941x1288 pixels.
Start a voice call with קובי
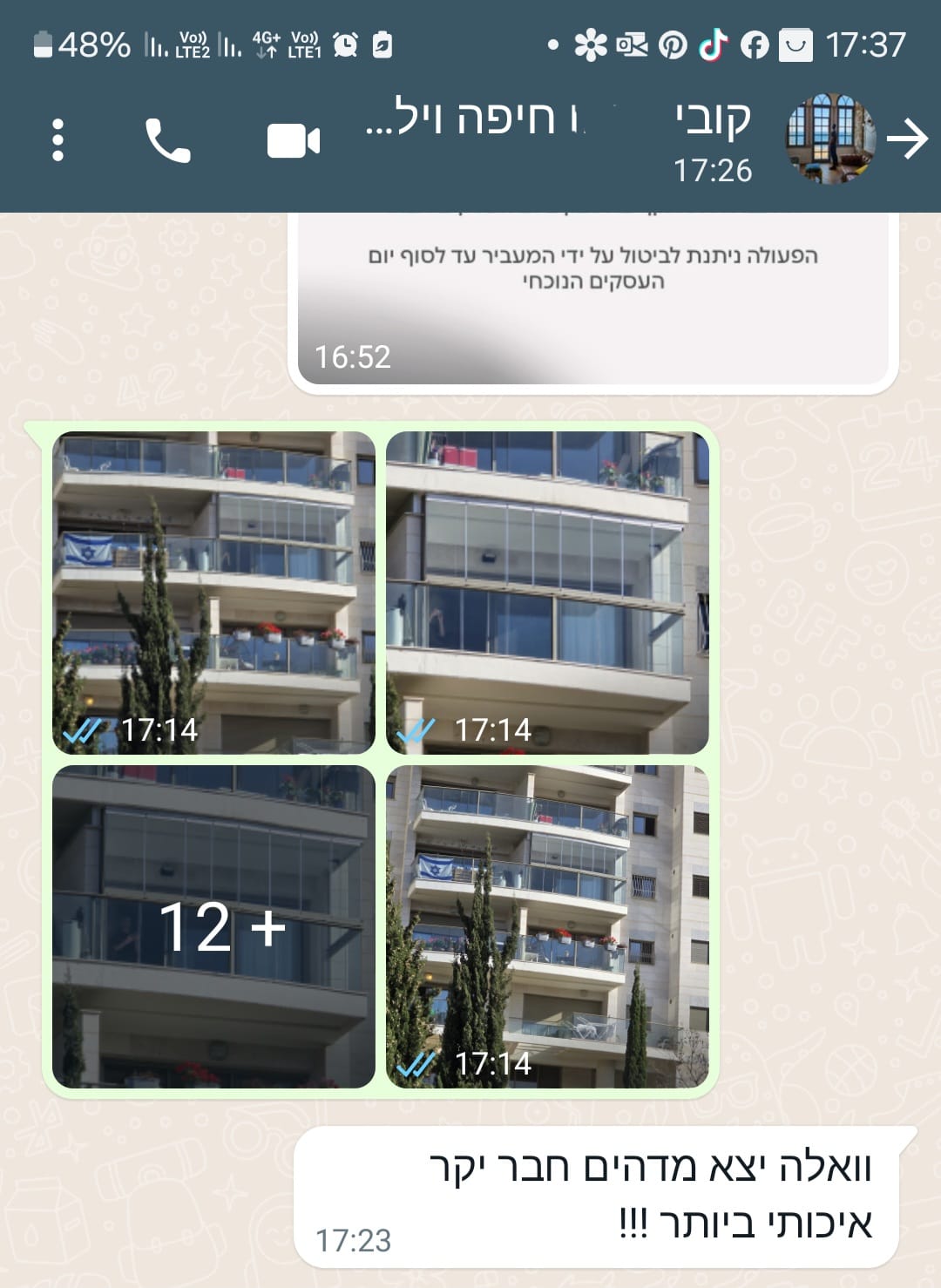167,140
